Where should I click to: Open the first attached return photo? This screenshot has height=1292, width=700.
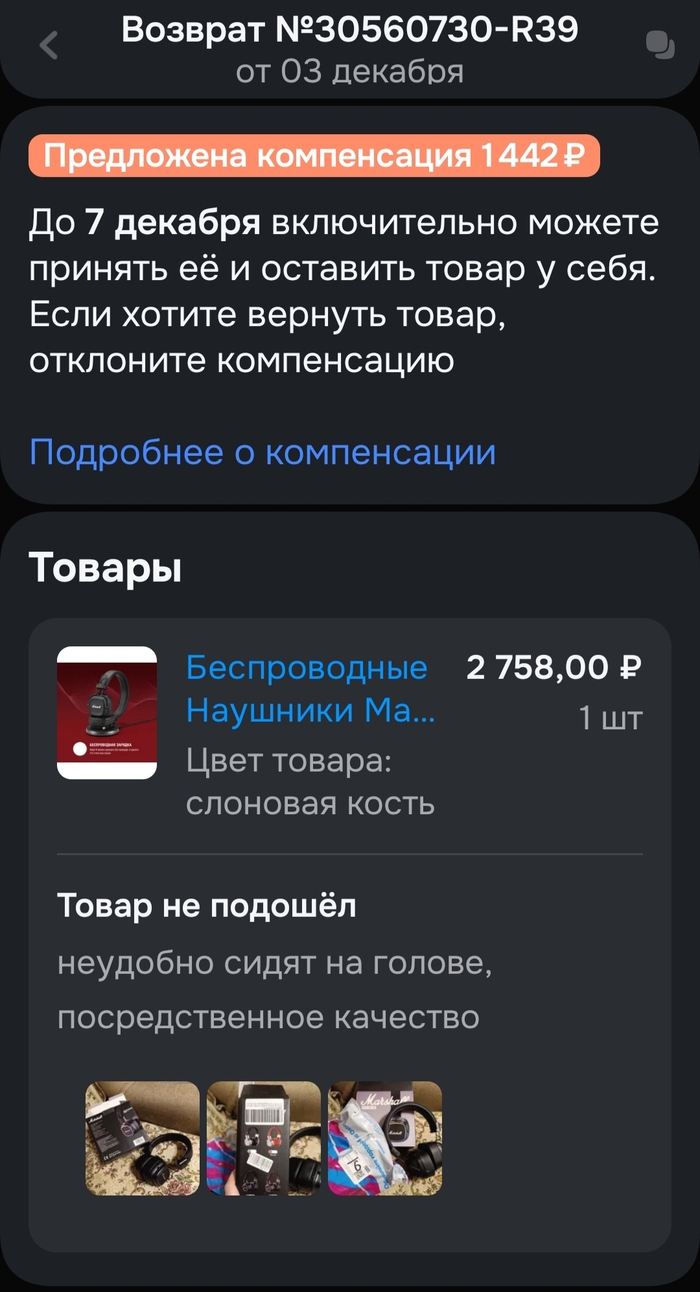(x=142, y=1137)
